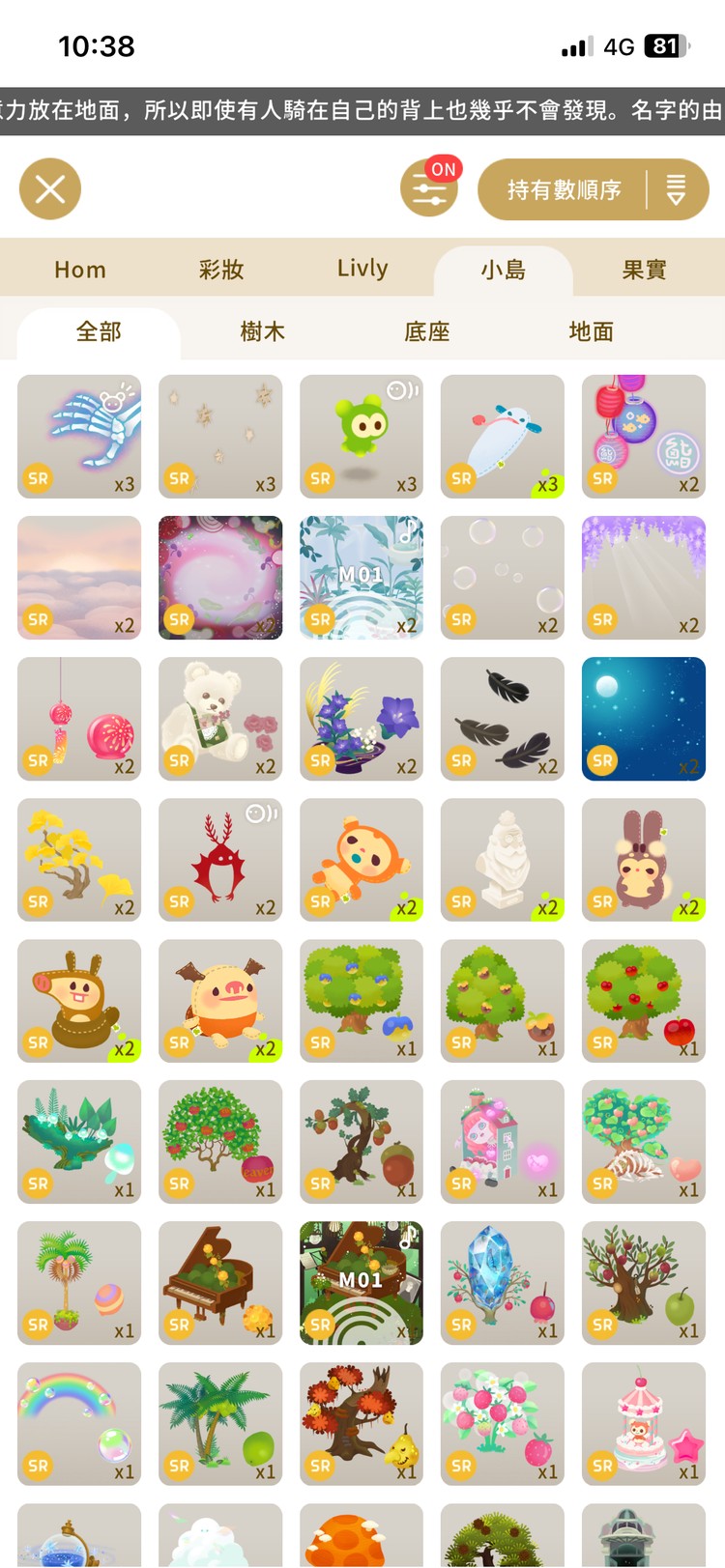Open the filter settings icon
The height and width of the screenshot is (1568, 725).
(x=428, y=189)
